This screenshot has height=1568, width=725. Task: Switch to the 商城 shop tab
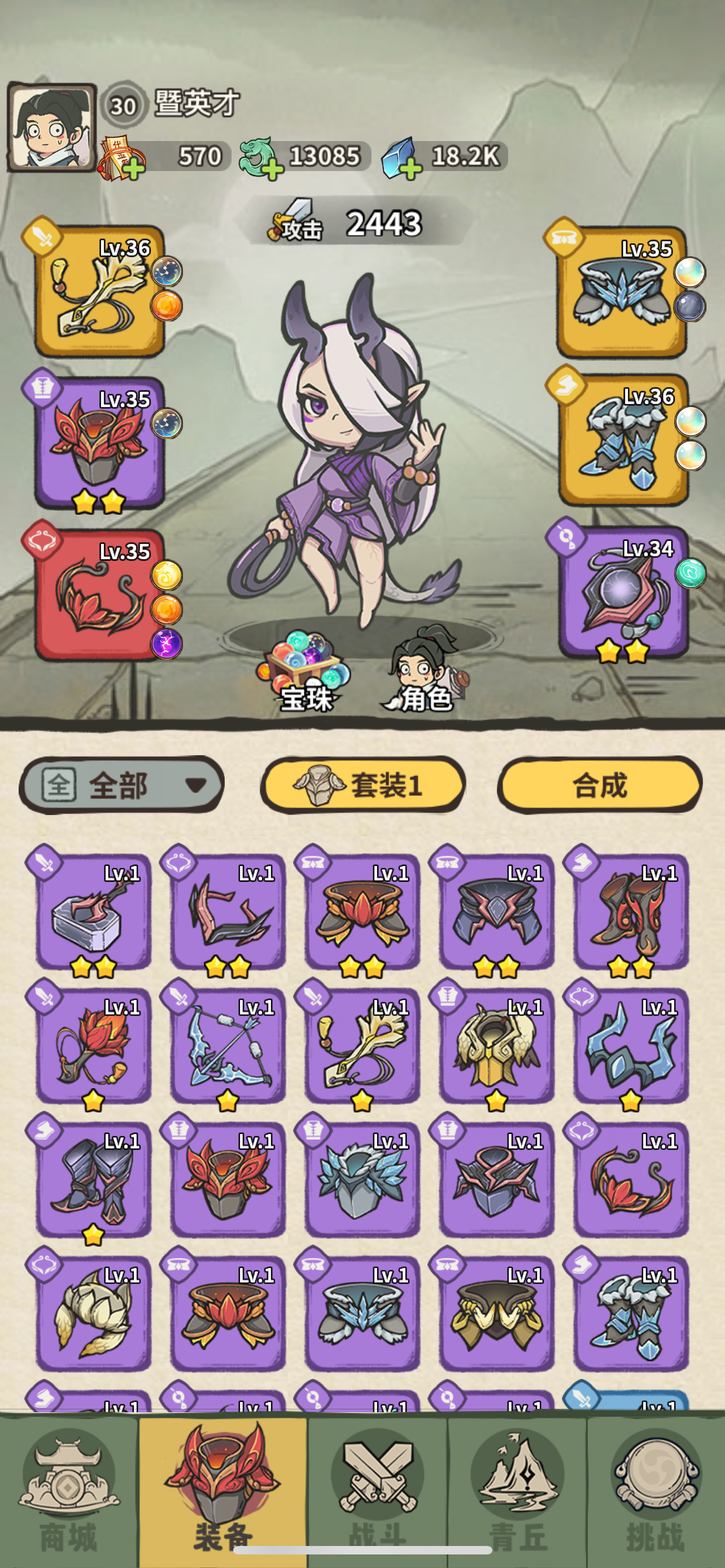point(69,1491)
